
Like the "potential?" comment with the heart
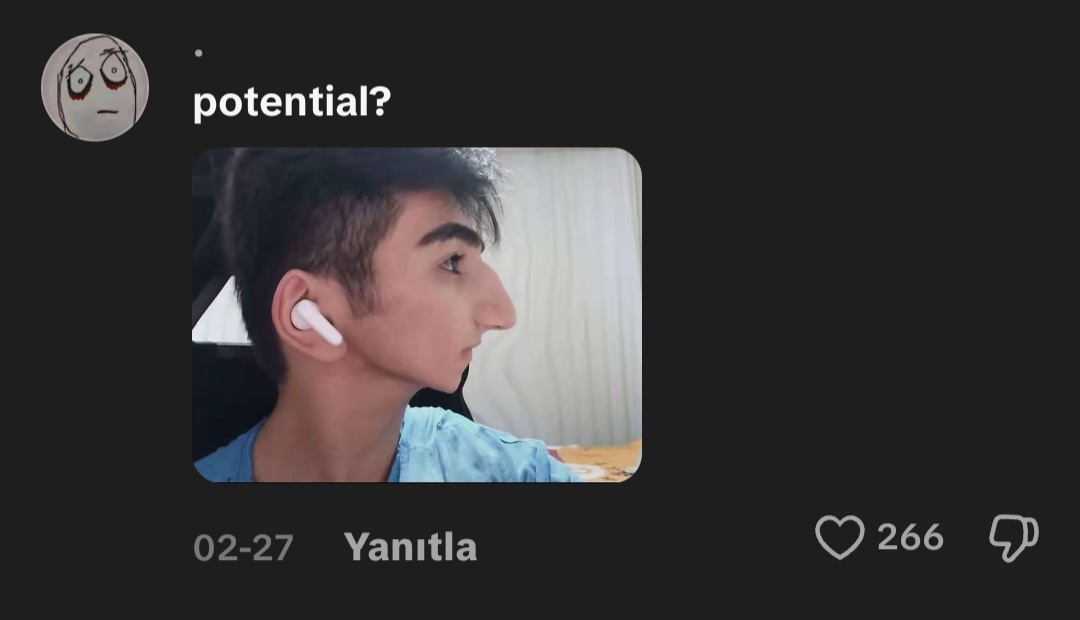click(839, 538)
